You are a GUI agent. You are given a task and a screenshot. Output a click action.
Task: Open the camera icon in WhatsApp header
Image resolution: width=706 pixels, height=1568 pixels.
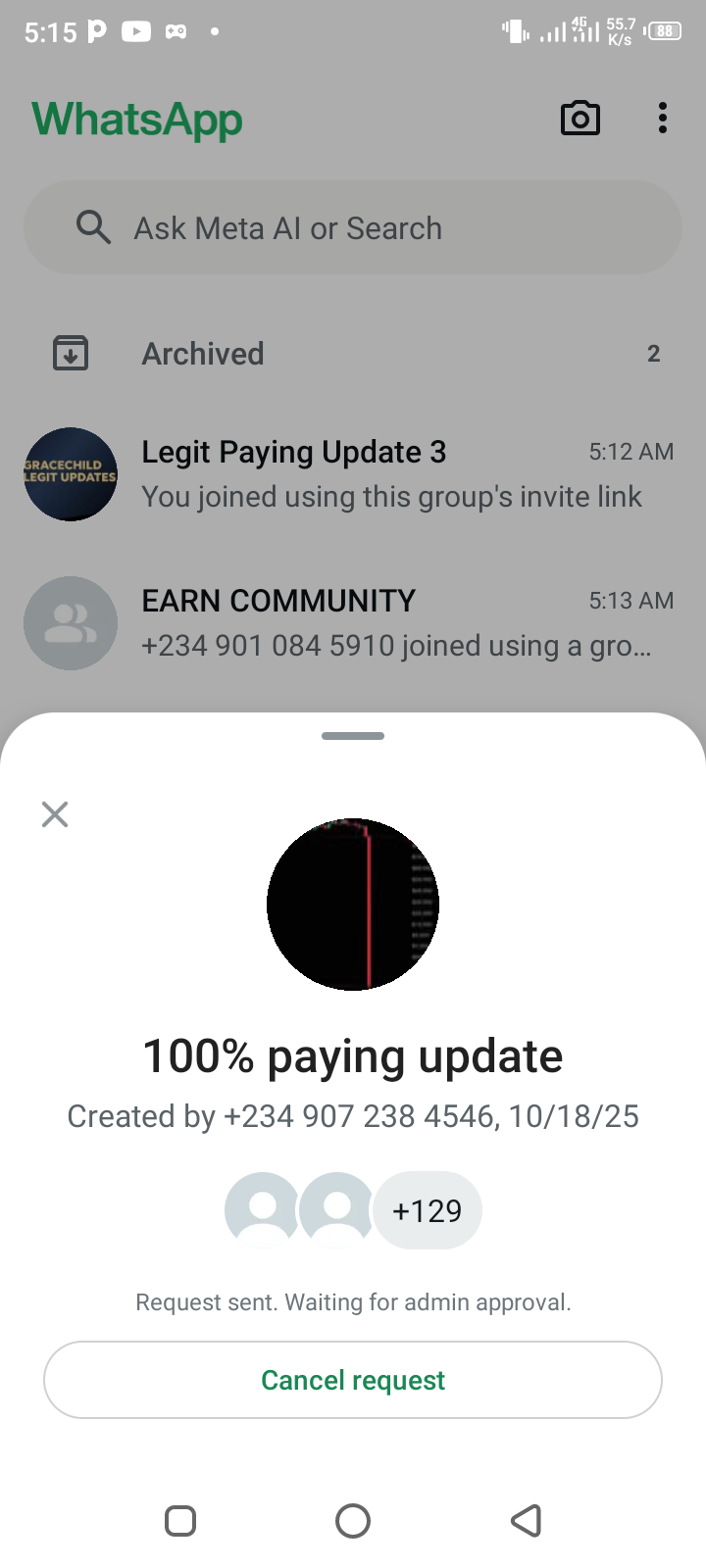(x=580, y=119)
